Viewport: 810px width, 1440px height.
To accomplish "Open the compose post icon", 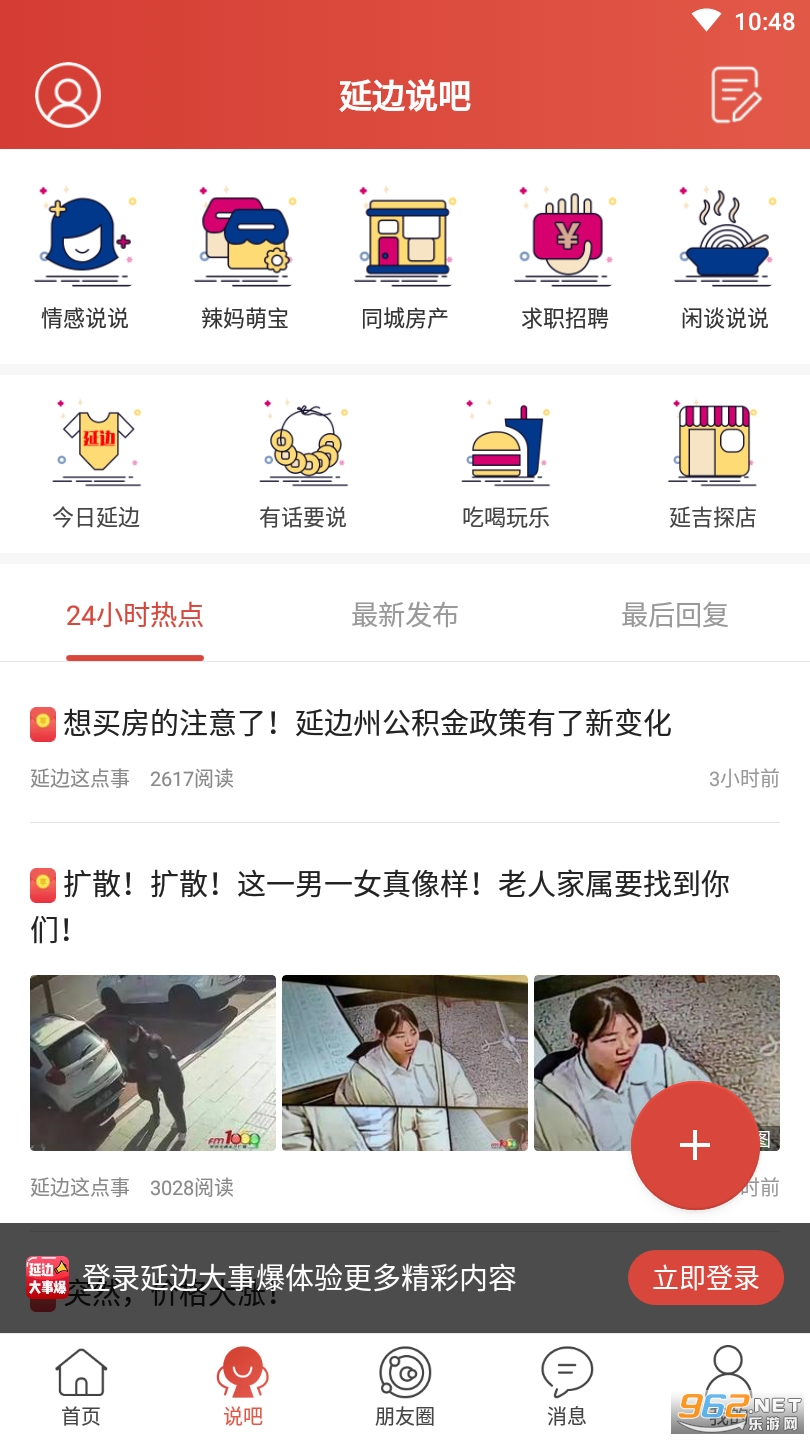I will pyautogui.click(x=736, y=95).
